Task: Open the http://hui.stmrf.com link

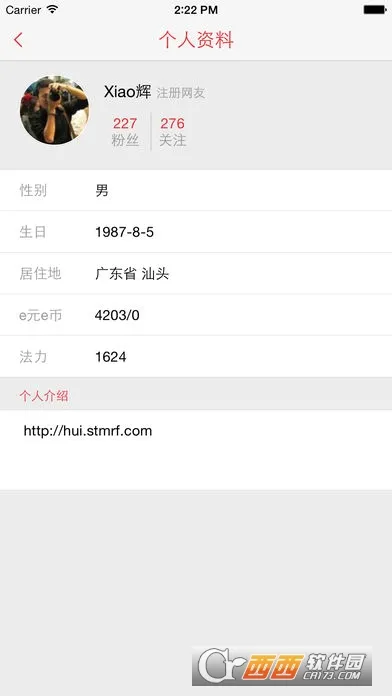Action: [88, 431]
